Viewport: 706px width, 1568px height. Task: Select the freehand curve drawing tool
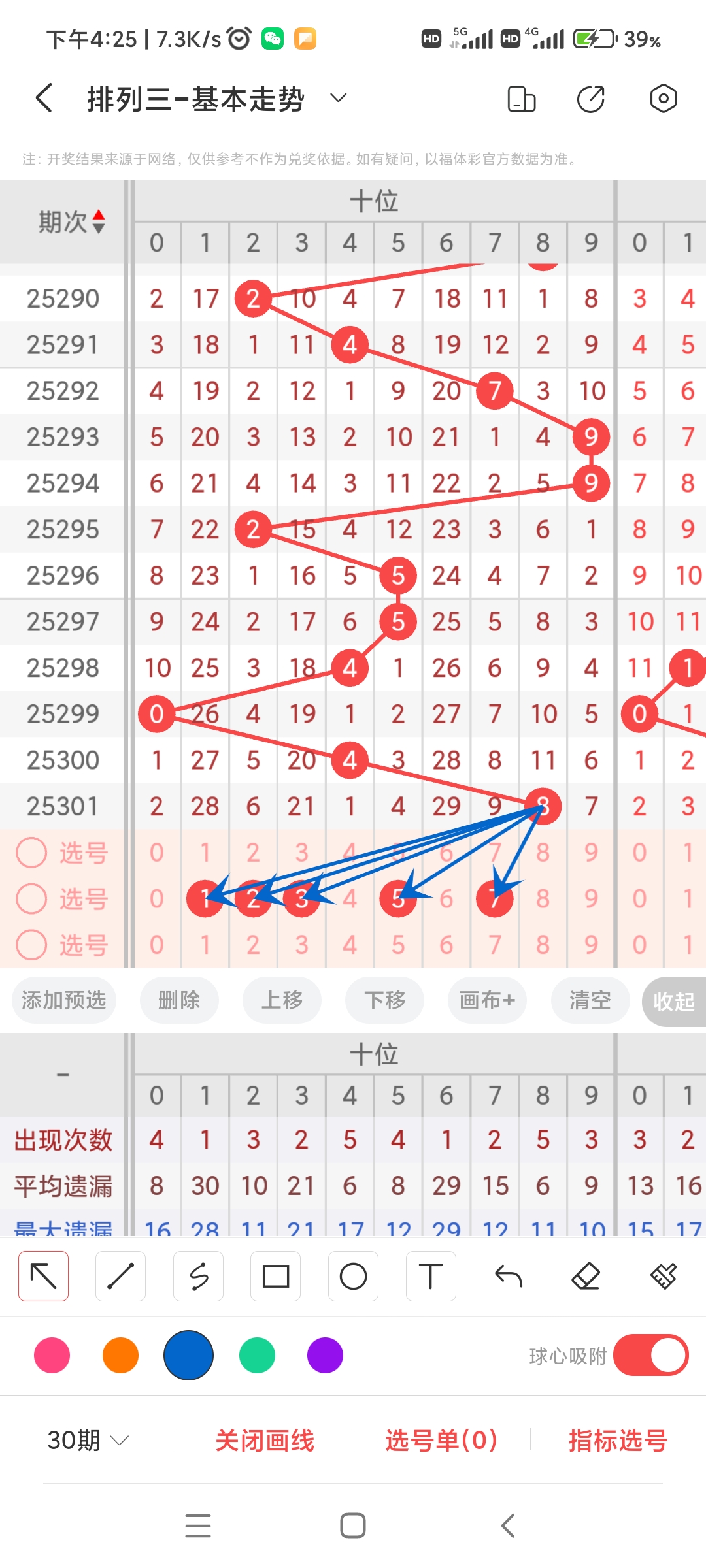tap(198, 1276)
